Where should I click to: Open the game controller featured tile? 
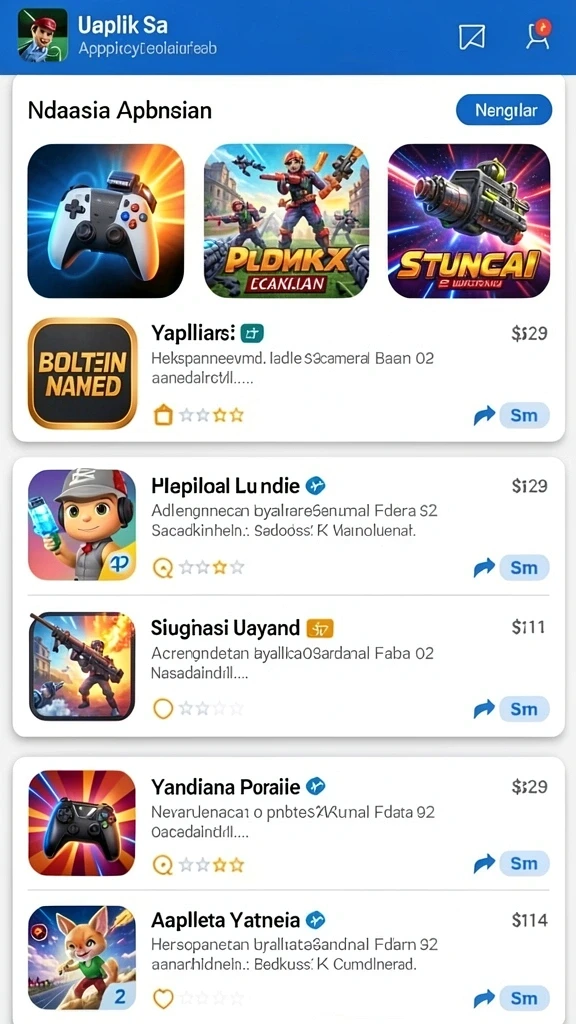(106, 221)
